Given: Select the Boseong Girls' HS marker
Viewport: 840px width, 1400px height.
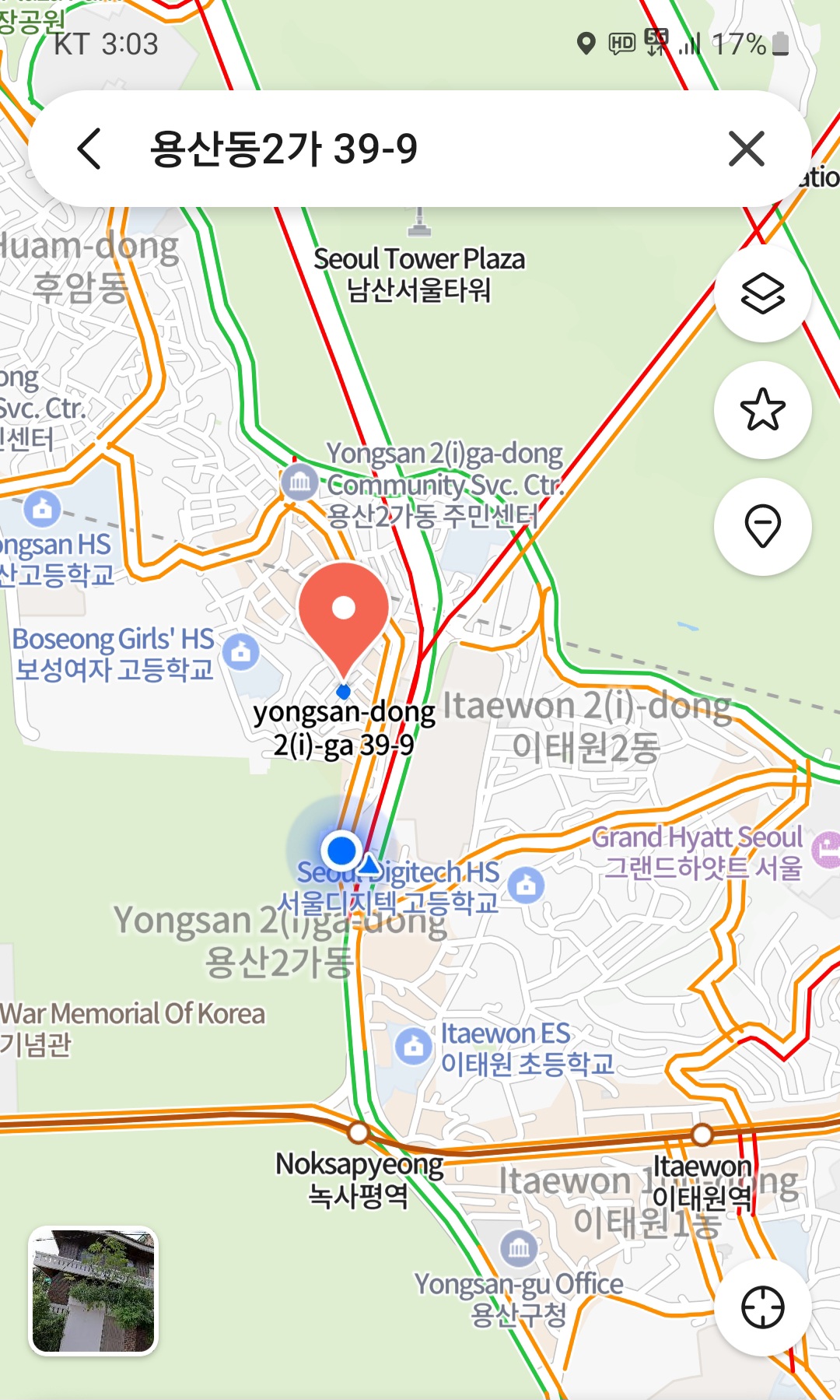Looking at the screenshot, I should 241,651.
